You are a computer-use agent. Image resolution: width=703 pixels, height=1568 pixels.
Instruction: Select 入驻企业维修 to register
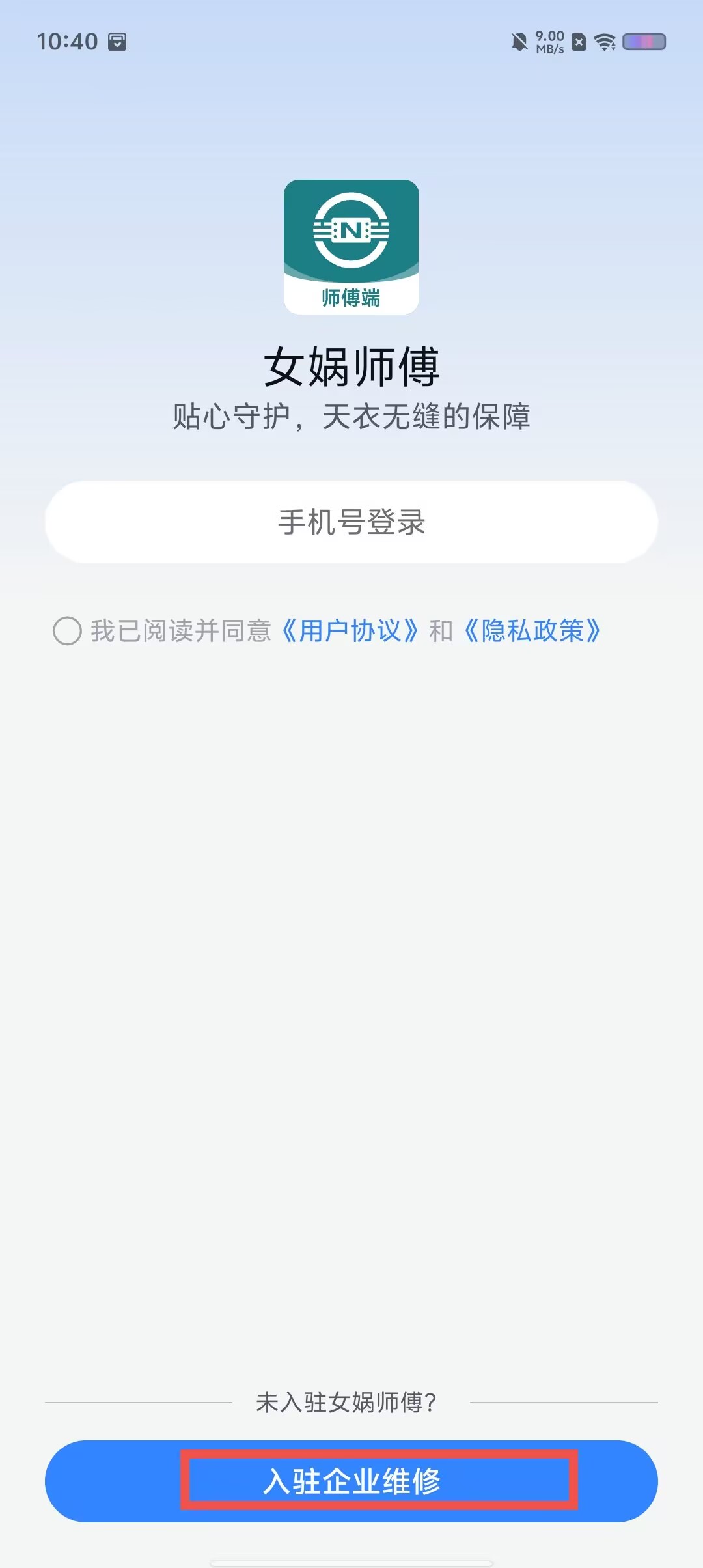[x=351, y=1481]
